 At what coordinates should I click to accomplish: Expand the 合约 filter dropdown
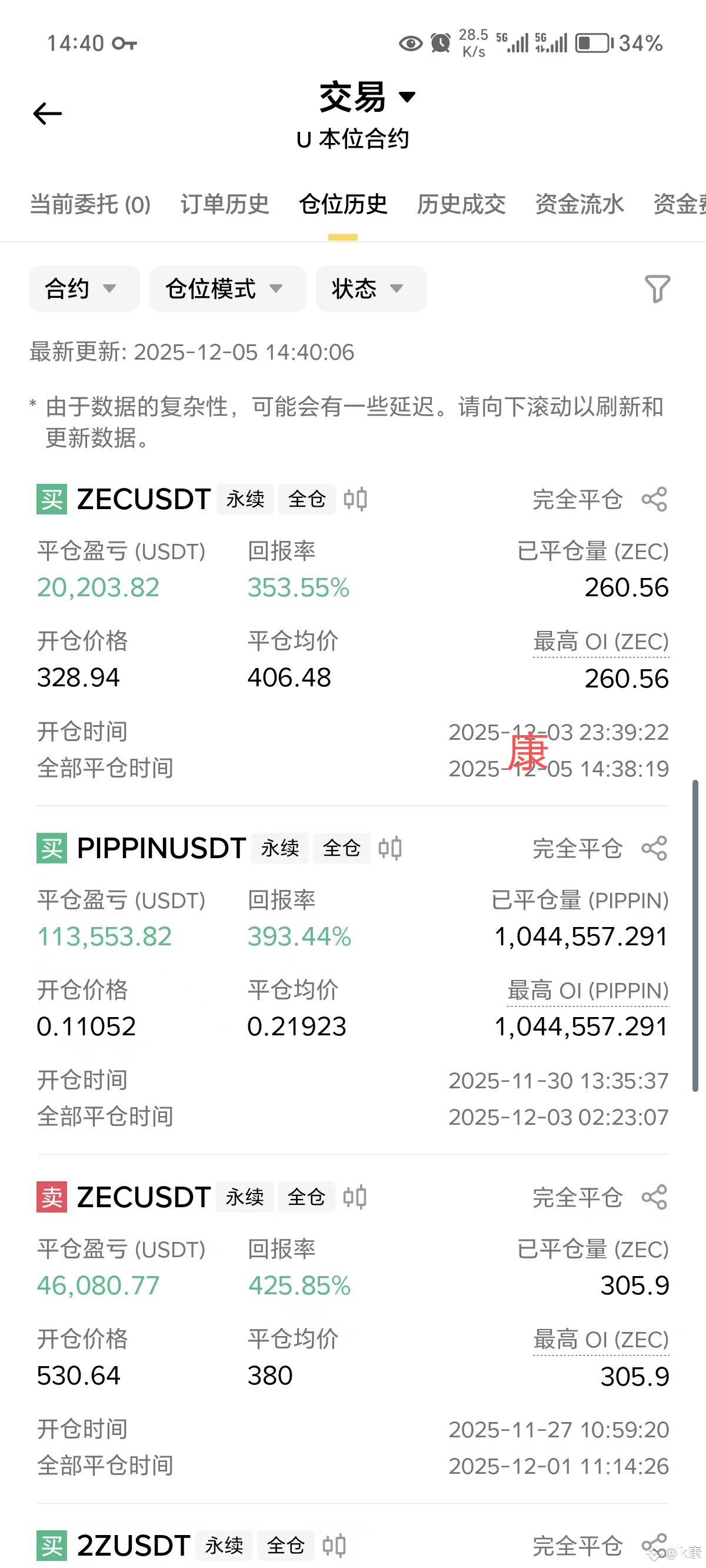pos(84,288)
